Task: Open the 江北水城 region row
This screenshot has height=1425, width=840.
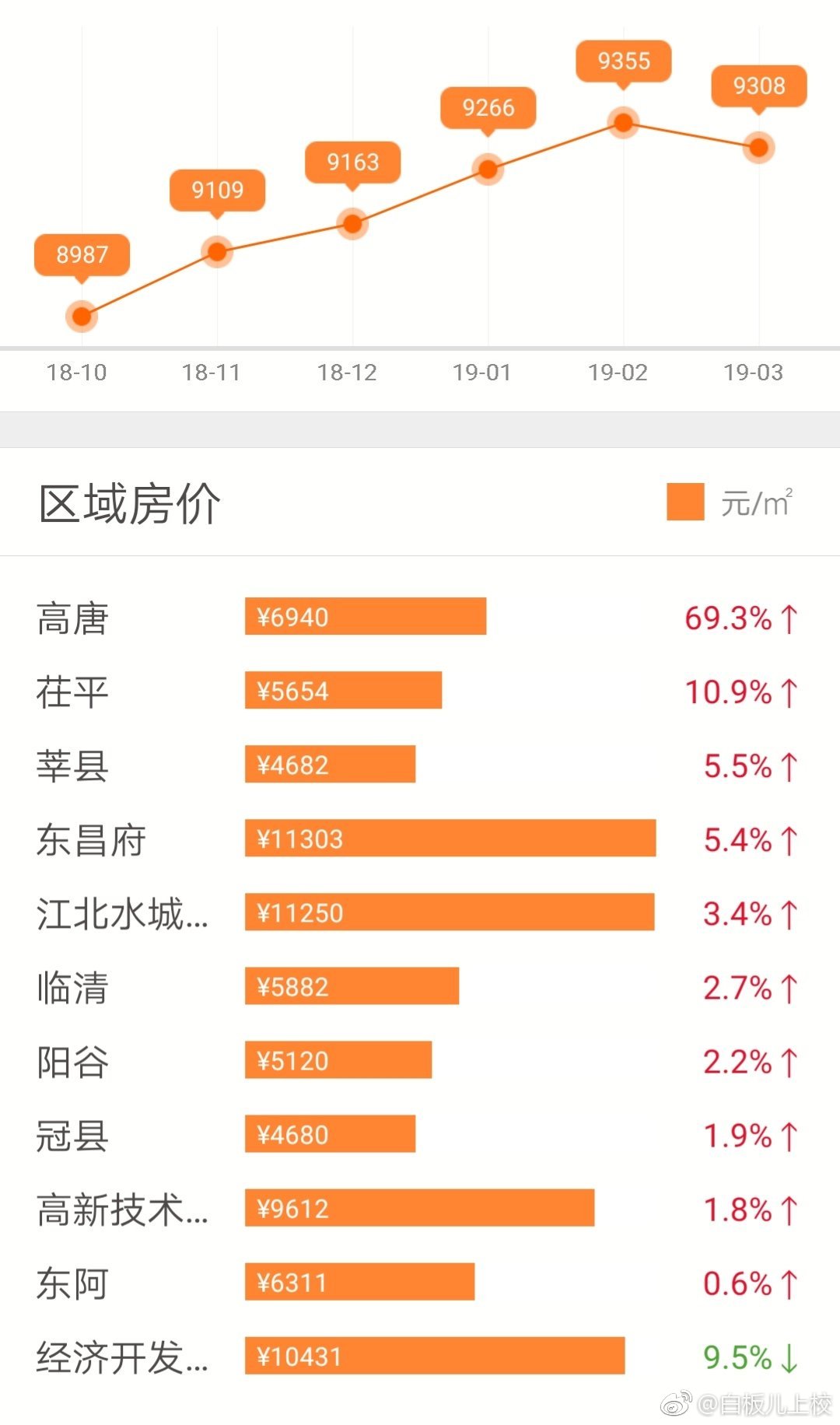Action: (420, 913)
